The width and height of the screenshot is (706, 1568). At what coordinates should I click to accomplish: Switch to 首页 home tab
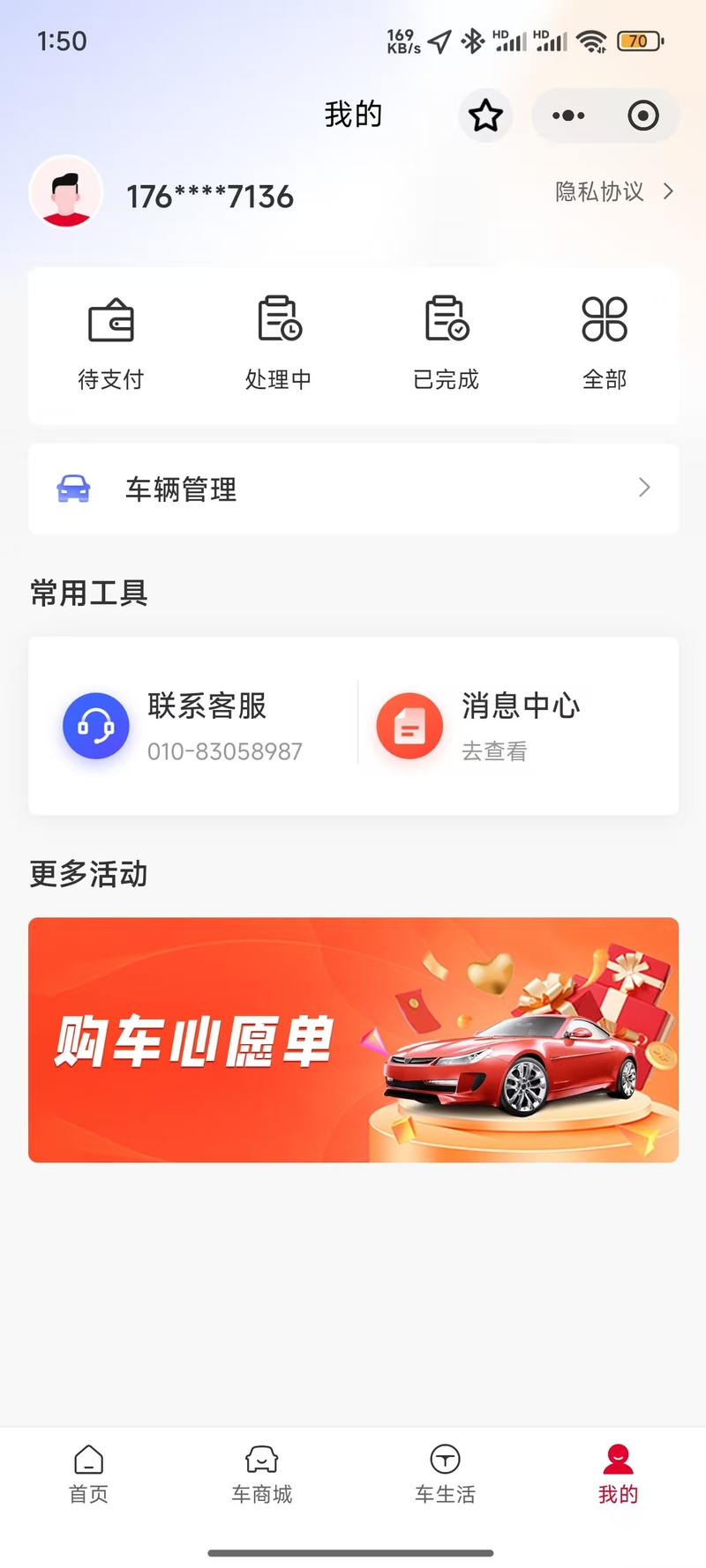pyautogui.click(x=88, y=1474)
